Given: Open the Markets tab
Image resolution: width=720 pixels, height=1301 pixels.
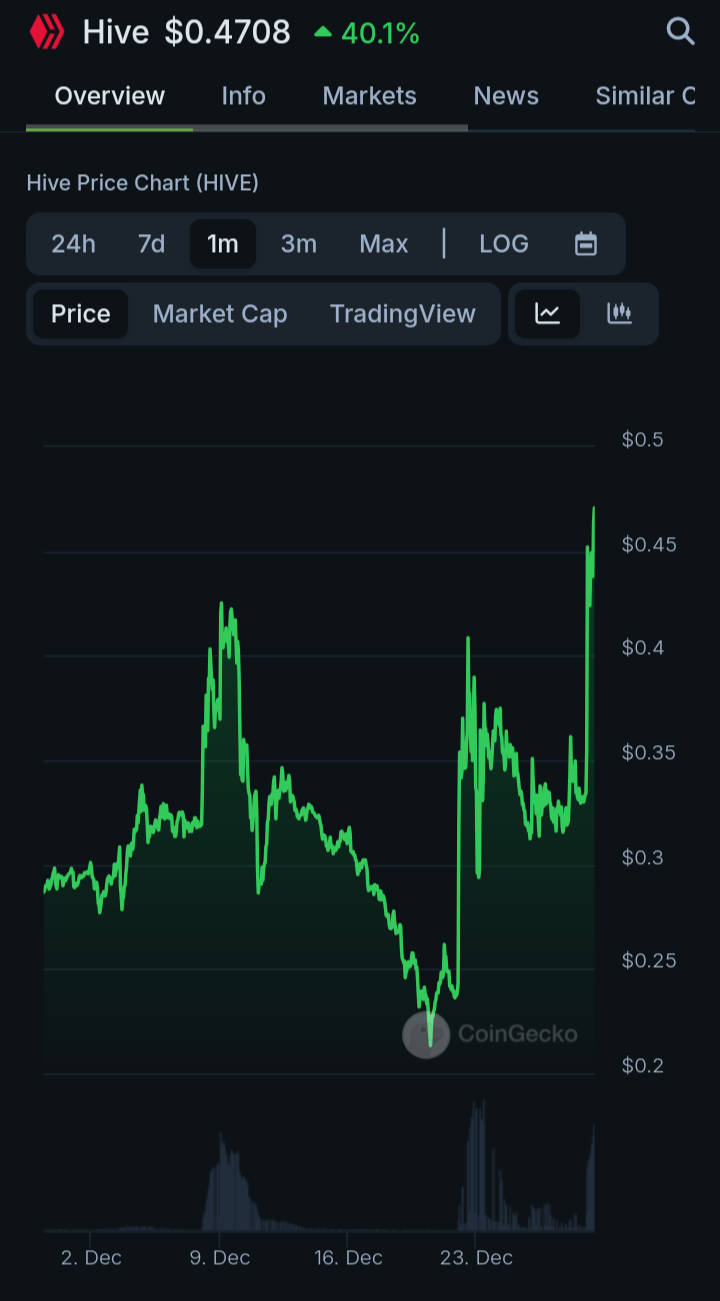Looking at the screenshot, I should click(x=369, y=96).
